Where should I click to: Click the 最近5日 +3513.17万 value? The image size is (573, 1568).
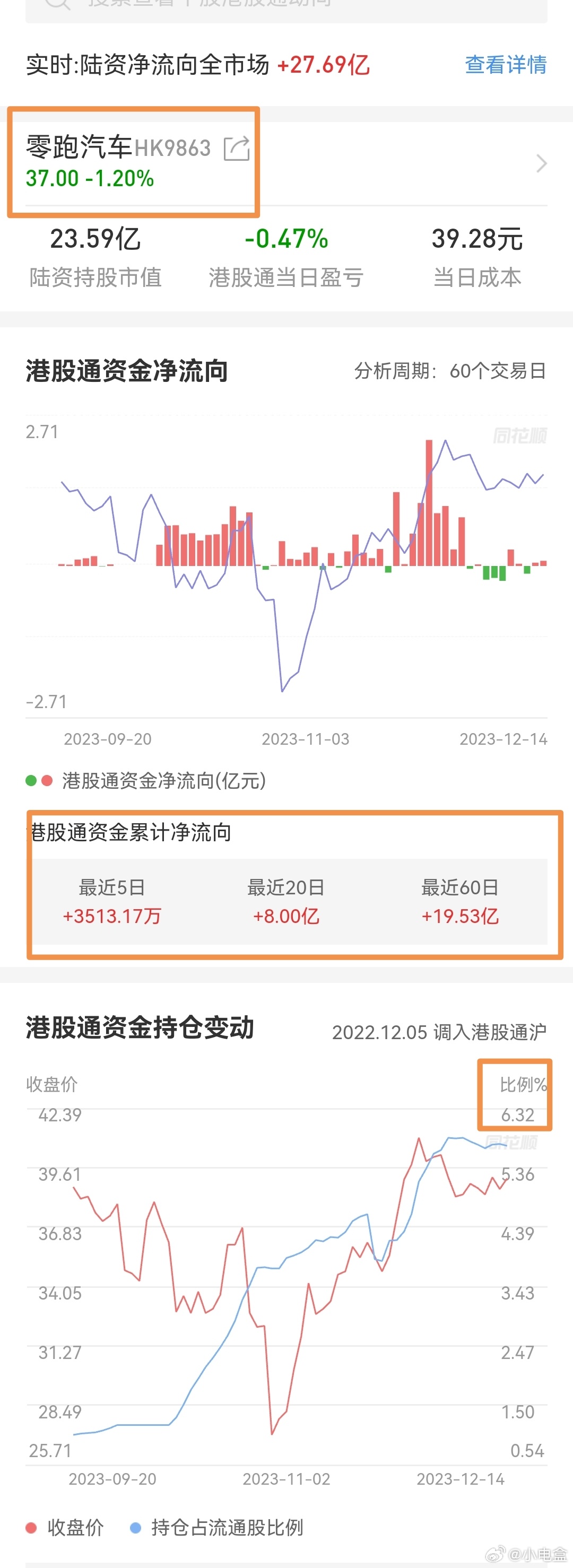coord(111,916)
